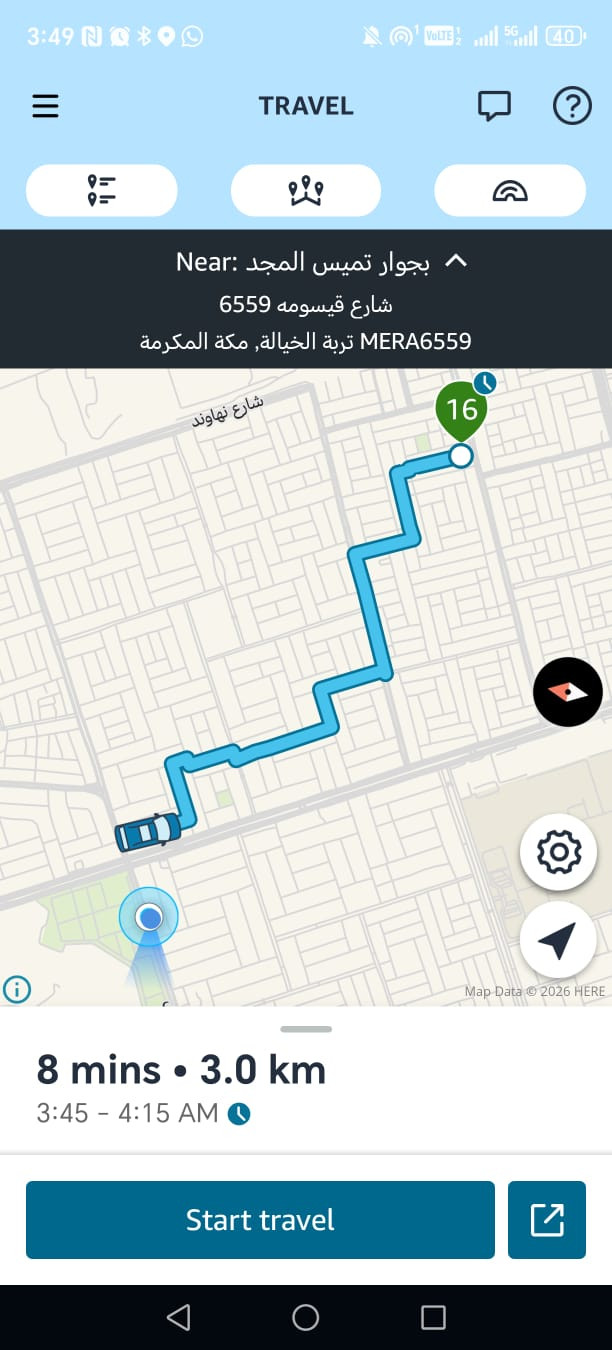Open the map data info icon
Screen dimensions: 612x1350
17,989
